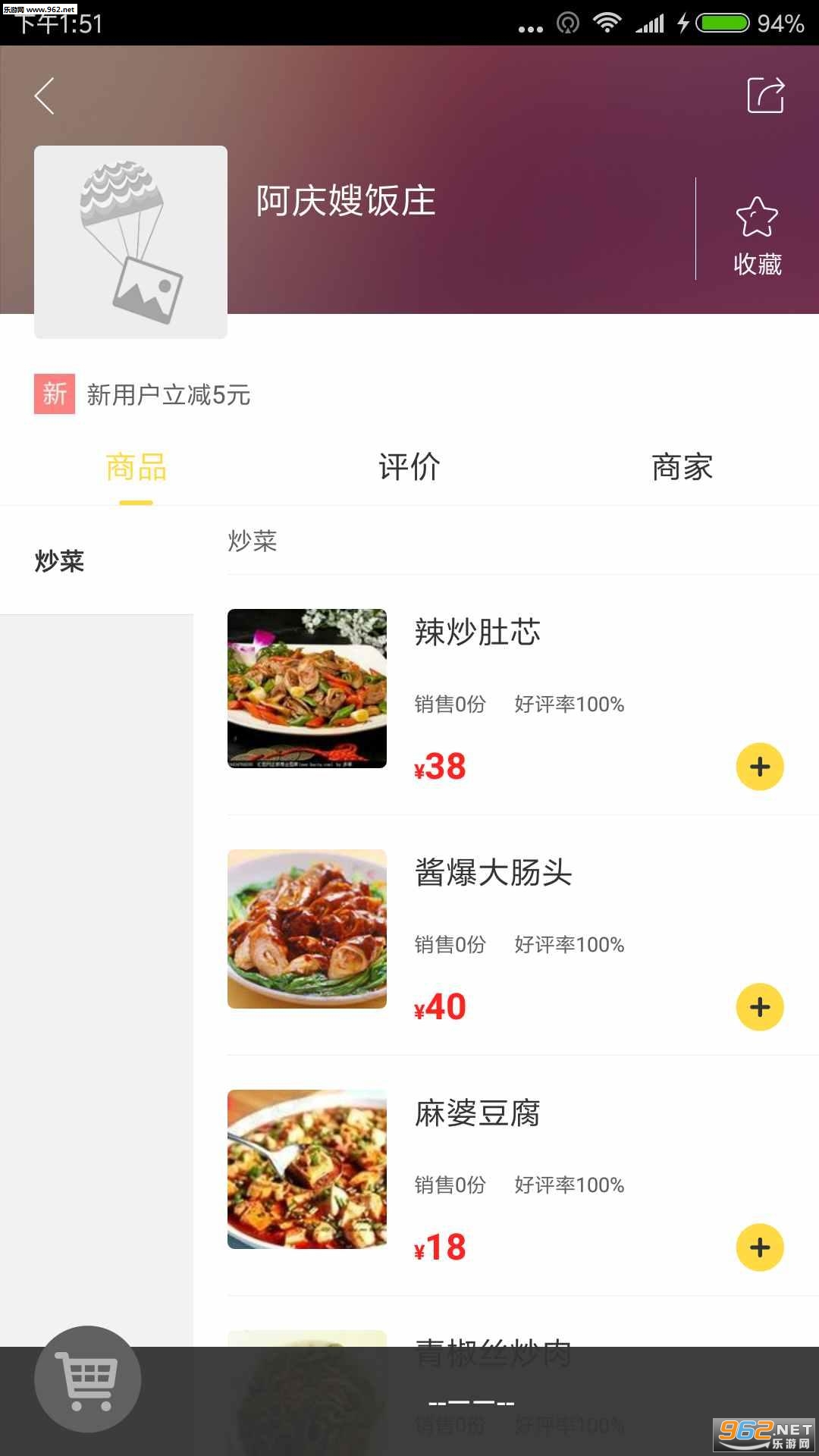Screen dimensions: 819x1456
Task: Select the 商品 tab
Action: click(x=136, y=467)
